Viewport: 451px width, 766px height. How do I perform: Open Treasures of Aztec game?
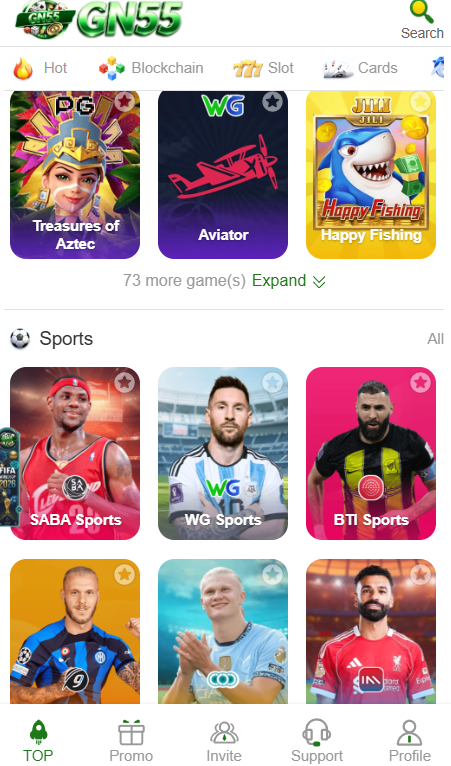(x=75, y=174)
